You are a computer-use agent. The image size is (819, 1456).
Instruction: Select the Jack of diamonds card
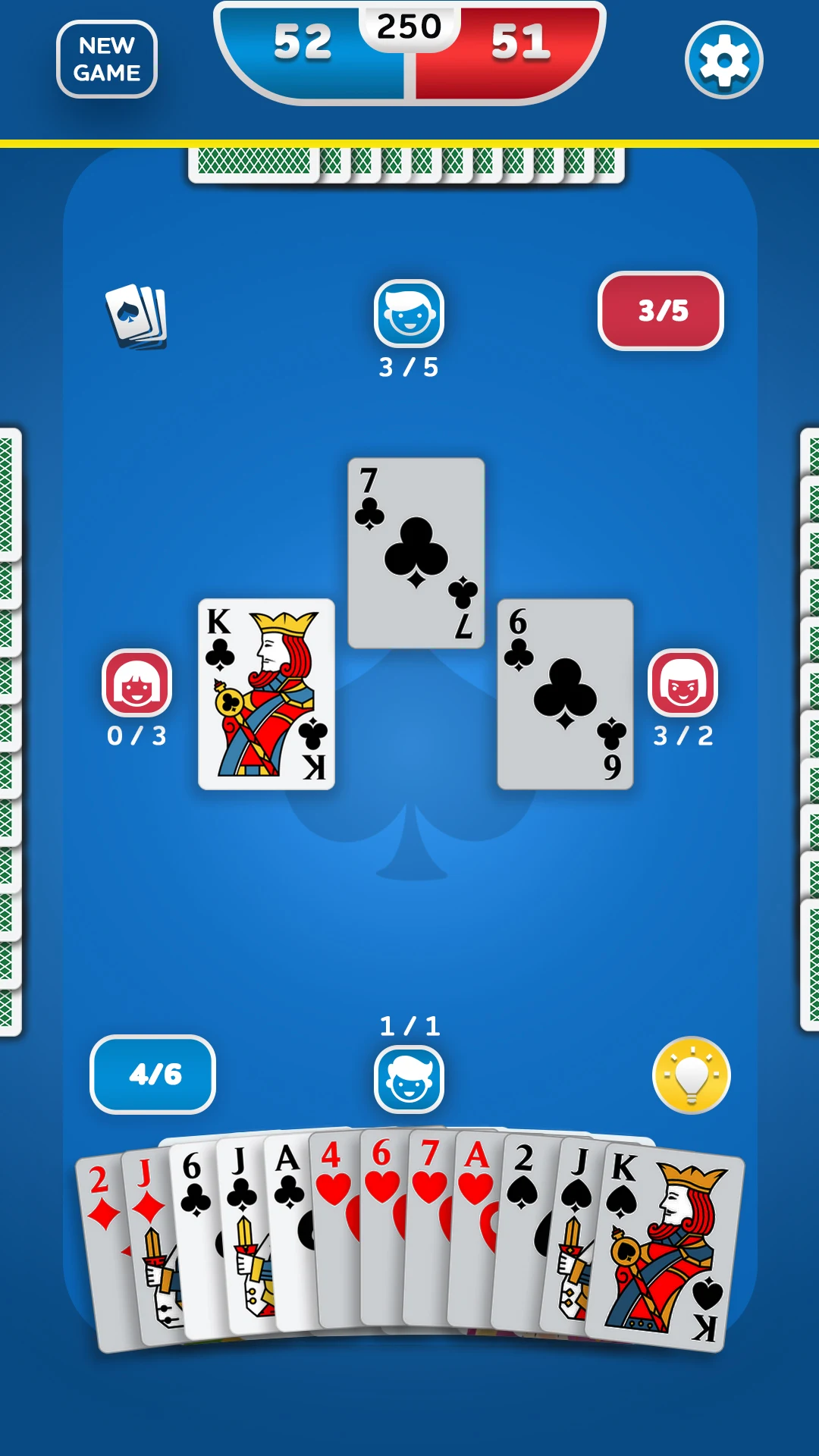147,1221
